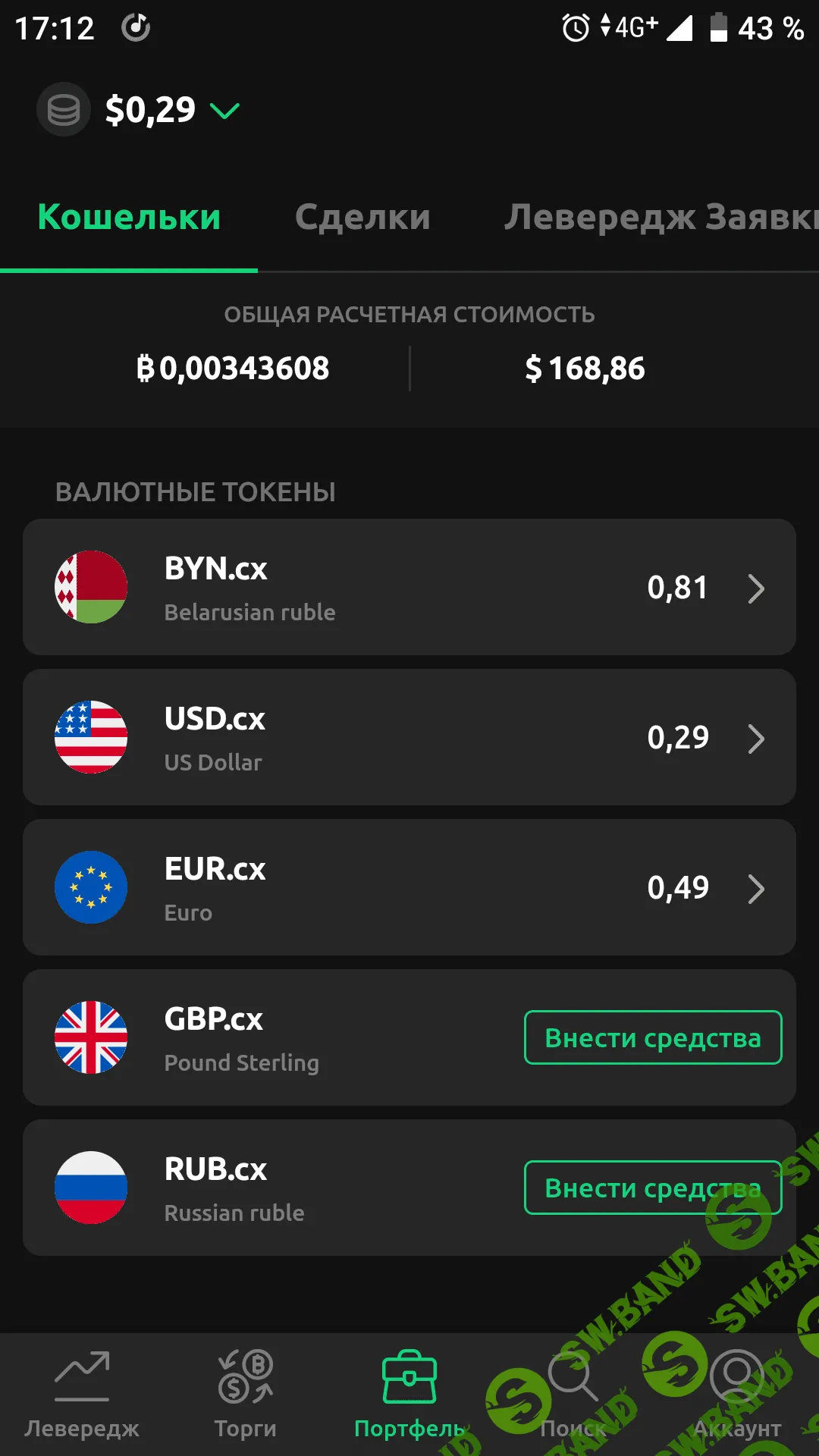This screenshot has height=1456, width=819.
Task: Go to Левередж in bottom navigation
Action: 82,1395
